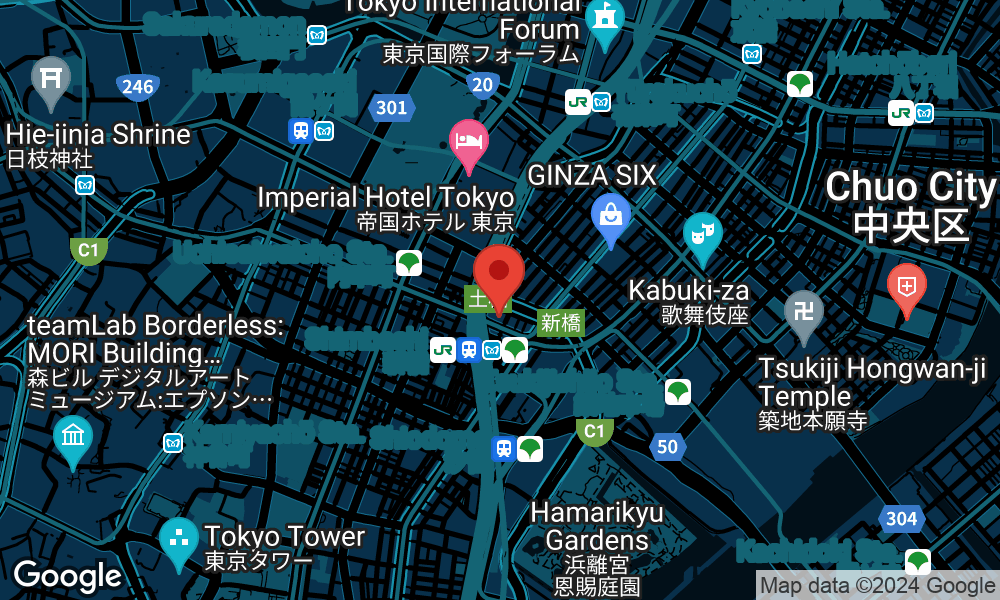1000x600 pixels.
Task: Open the Tokyo International Forum pin
Action: 604,20
